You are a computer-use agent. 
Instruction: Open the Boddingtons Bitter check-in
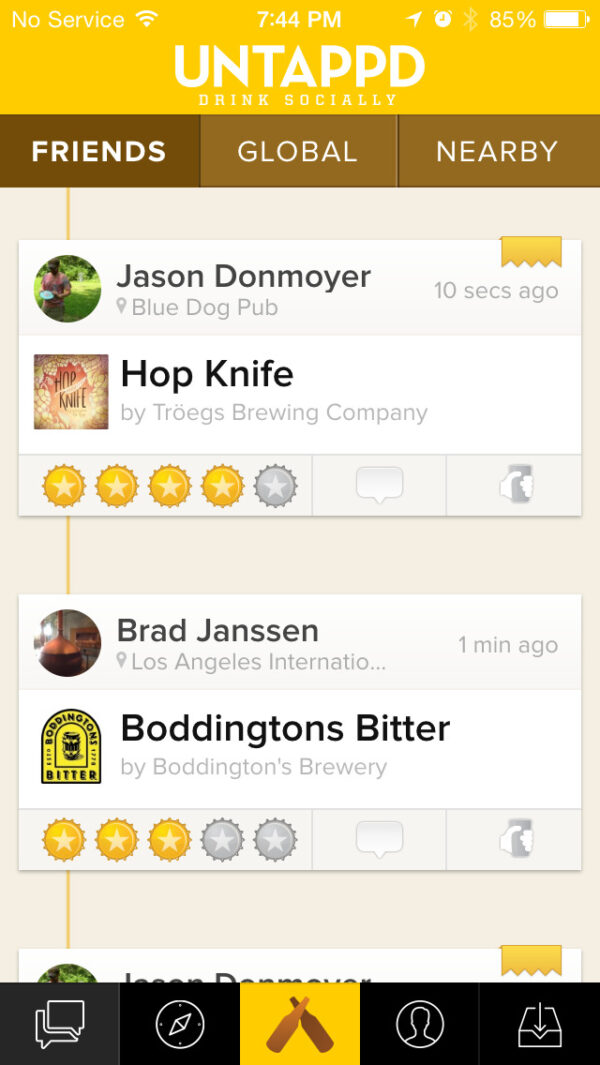click(x=300, y=747)
